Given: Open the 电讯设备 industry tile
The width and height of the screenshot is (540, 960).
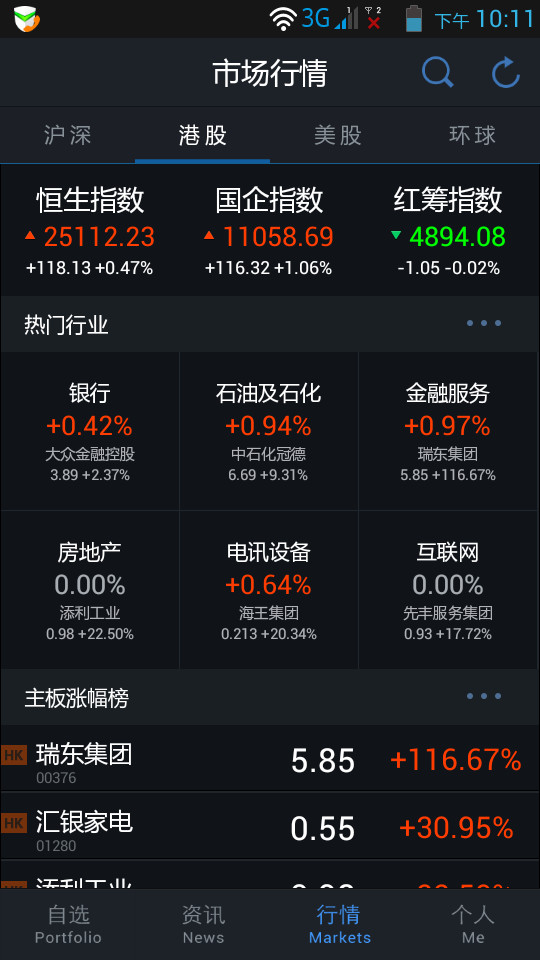Looking at the screenshot, I should click(269, 590).
